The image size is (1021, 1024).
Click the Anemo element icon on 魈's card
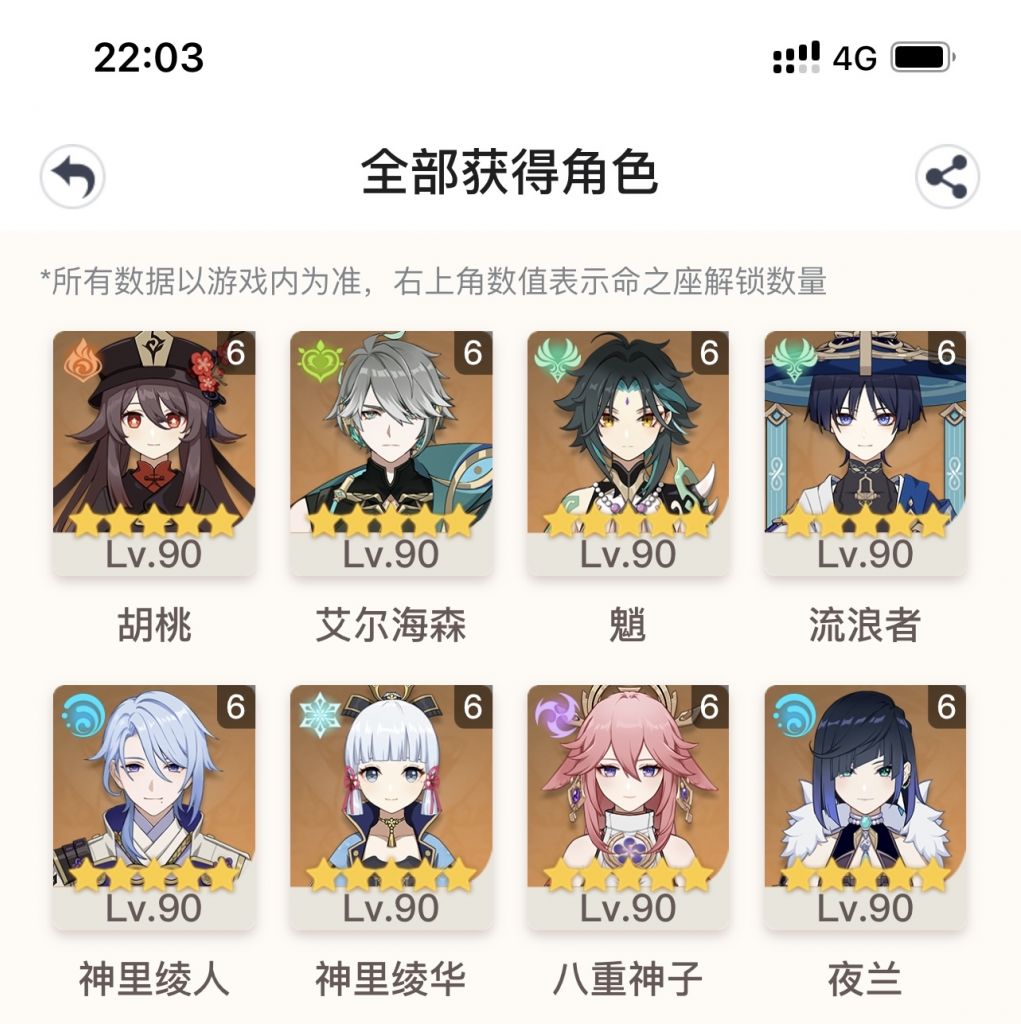coord(561,358)
